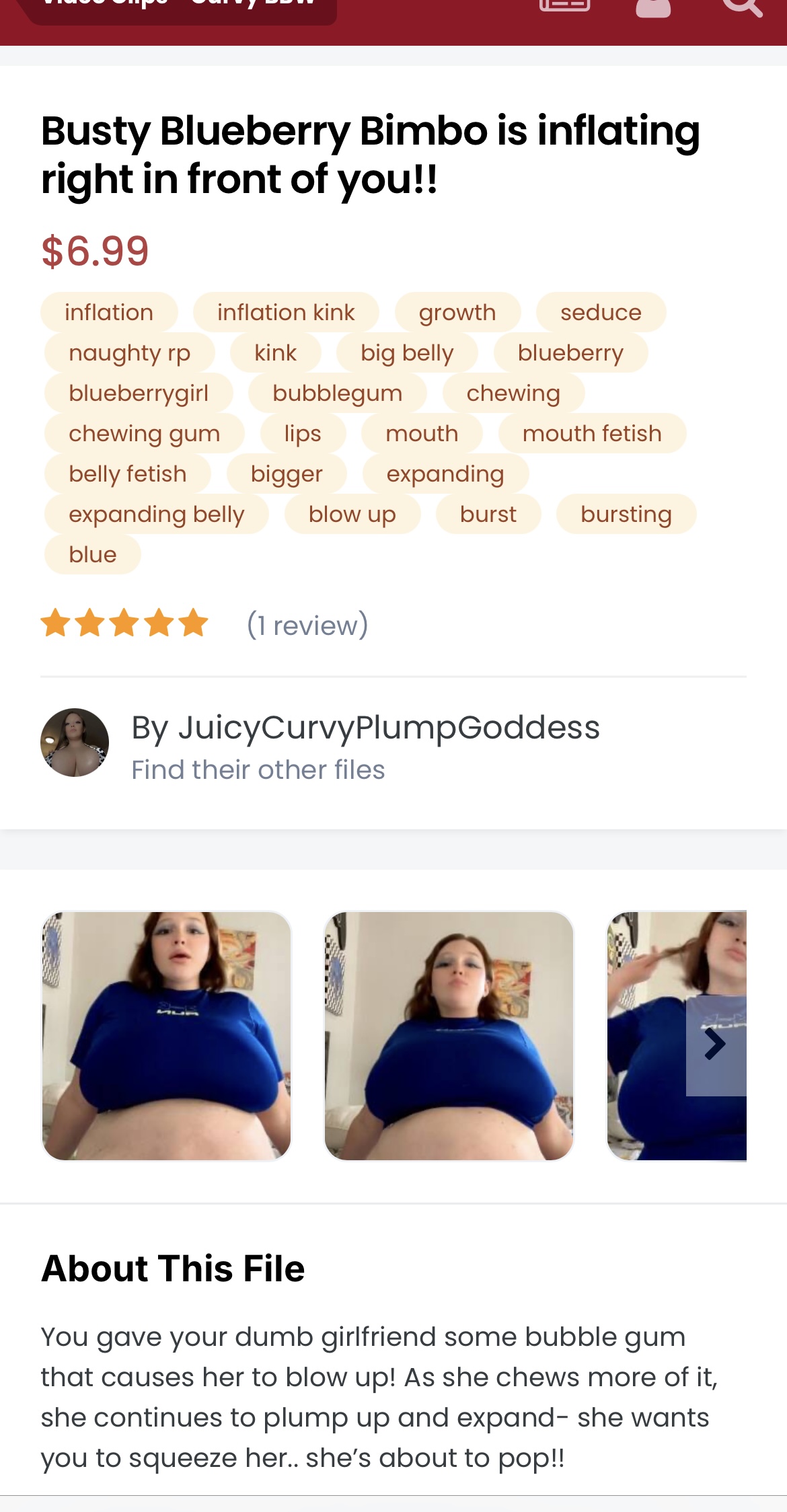The image size is (787, 1512).
Task: Select the 'expanding' tag
Action: (445, 474)
